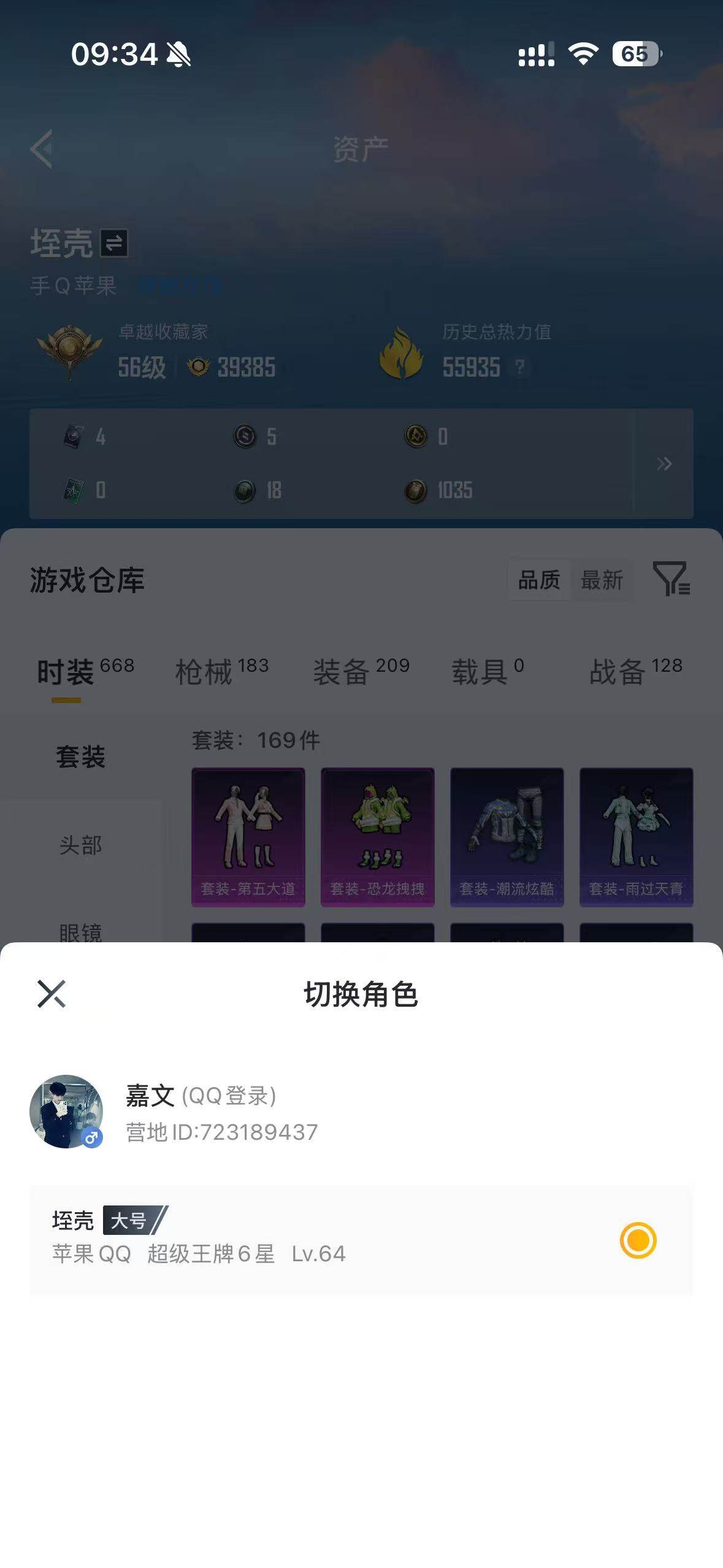Click the card icon showing 4
Screen dimensions: 723x1568
74,437
